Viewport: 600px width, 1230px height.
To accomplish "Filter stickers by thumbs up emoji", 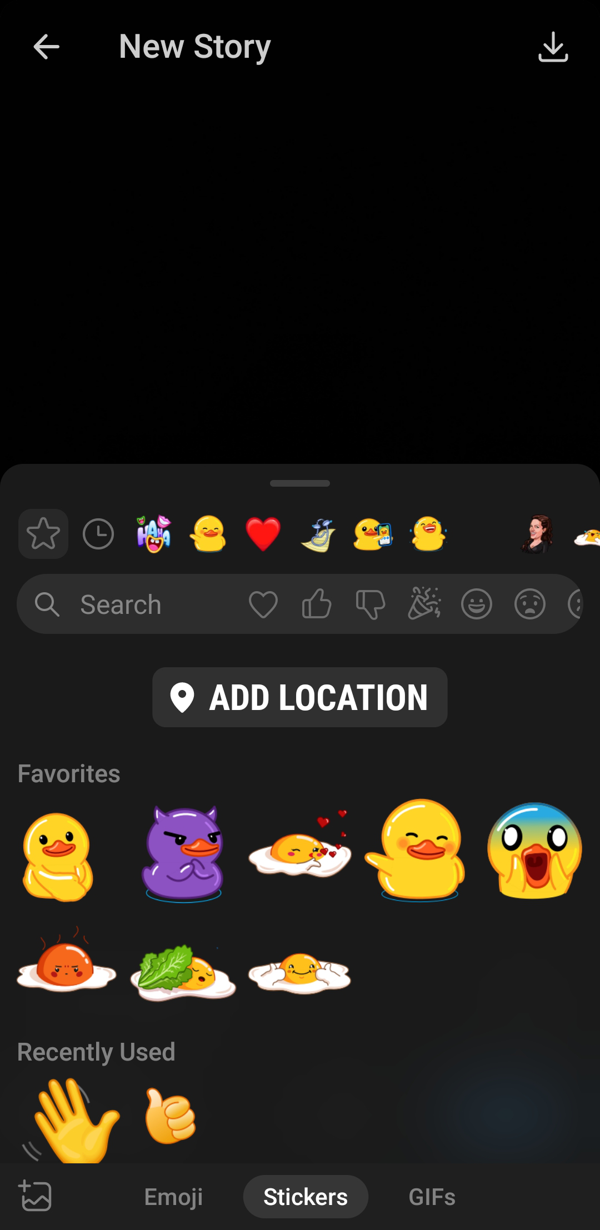I will coord(317,604).
